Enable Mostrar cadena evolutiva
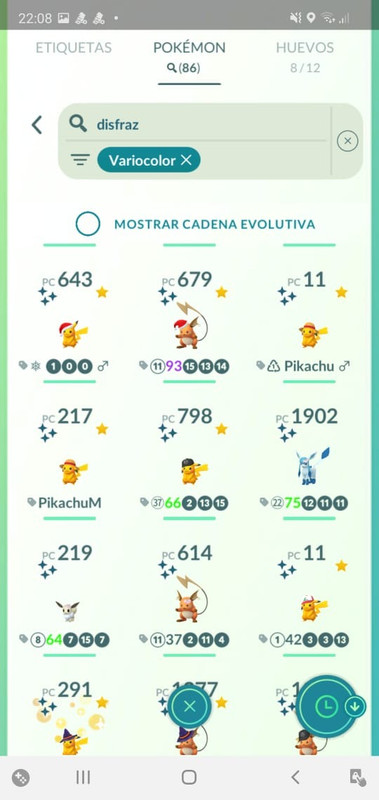The height and width of the screenshot is (800, 379). click(88, 224)
